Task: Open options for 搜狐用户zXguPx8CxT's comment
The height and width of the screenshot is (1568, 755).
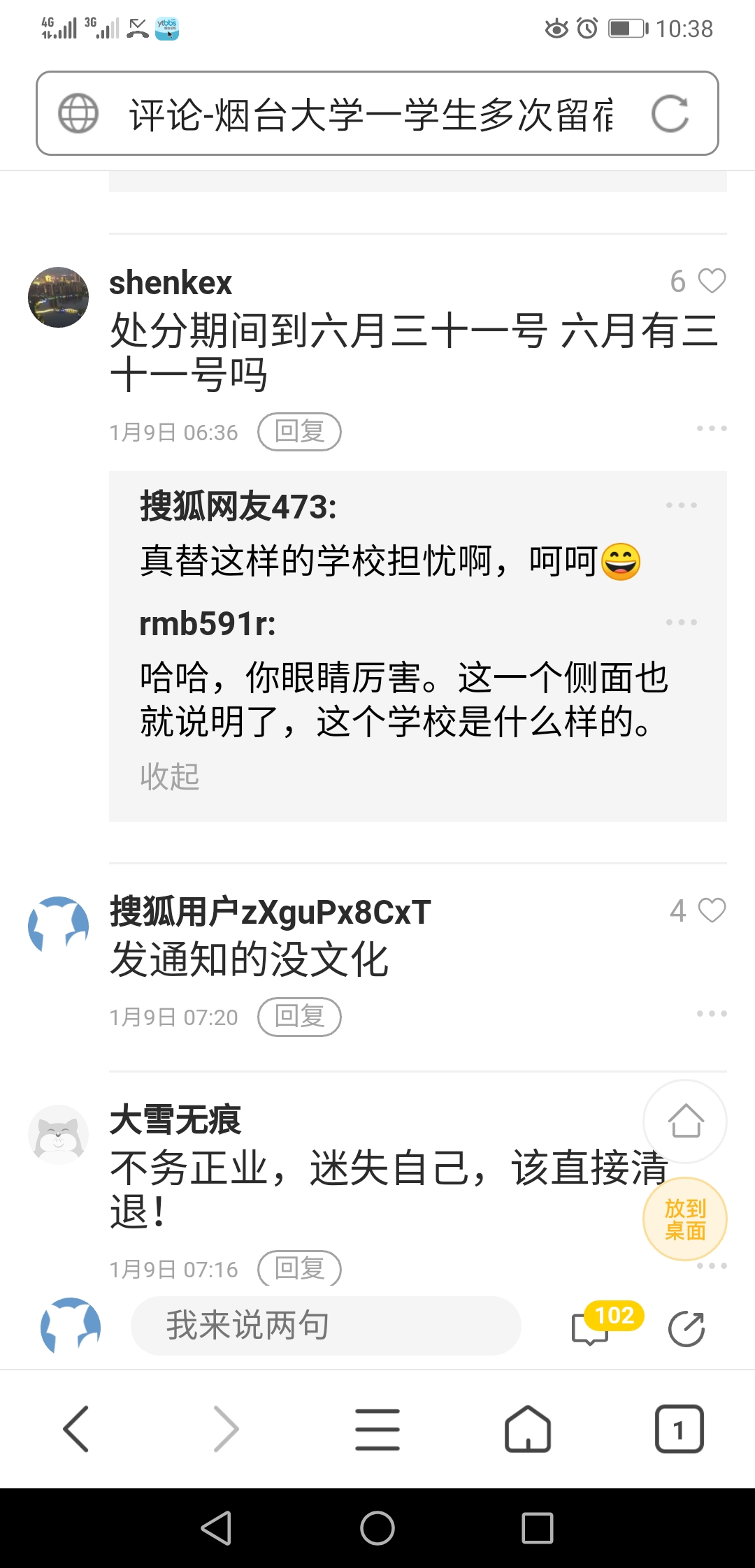Action: tap(711, 1013)
